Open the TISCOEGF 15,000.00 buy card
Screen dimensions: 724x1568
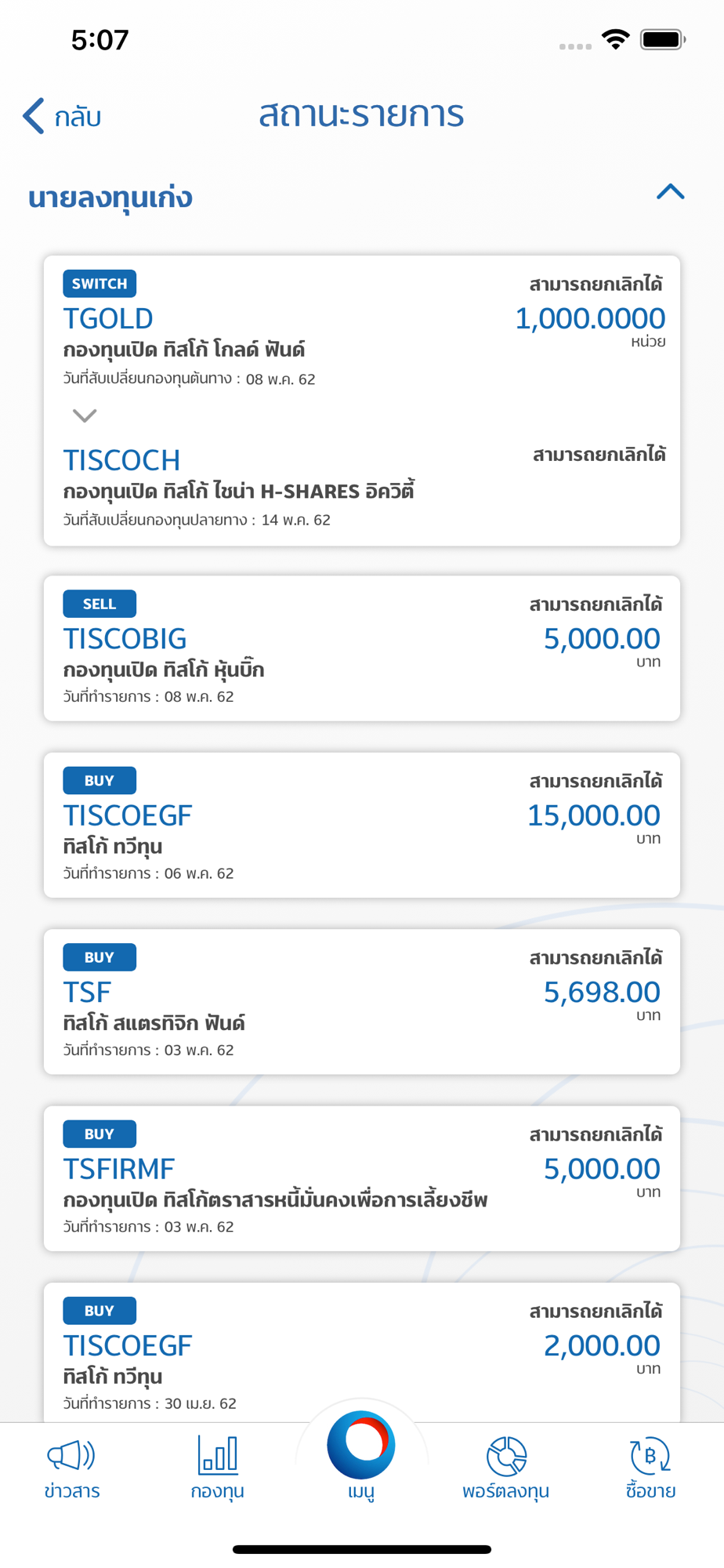[x=362, y=825]
